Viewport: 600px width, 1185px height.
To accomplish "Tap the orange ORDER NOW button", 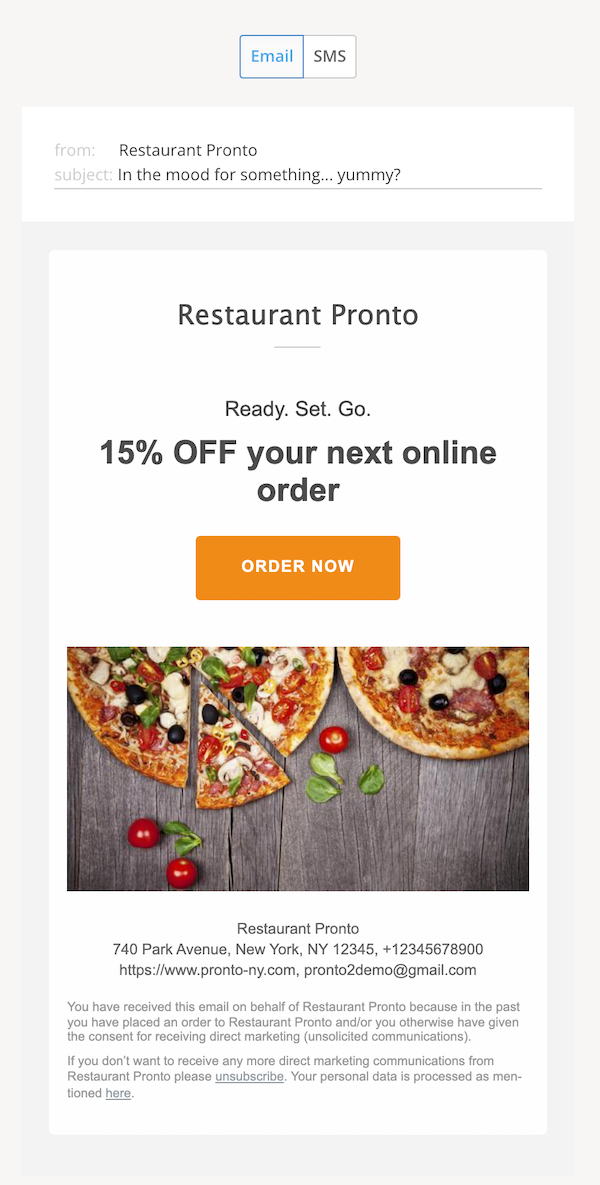I will 298,568.
